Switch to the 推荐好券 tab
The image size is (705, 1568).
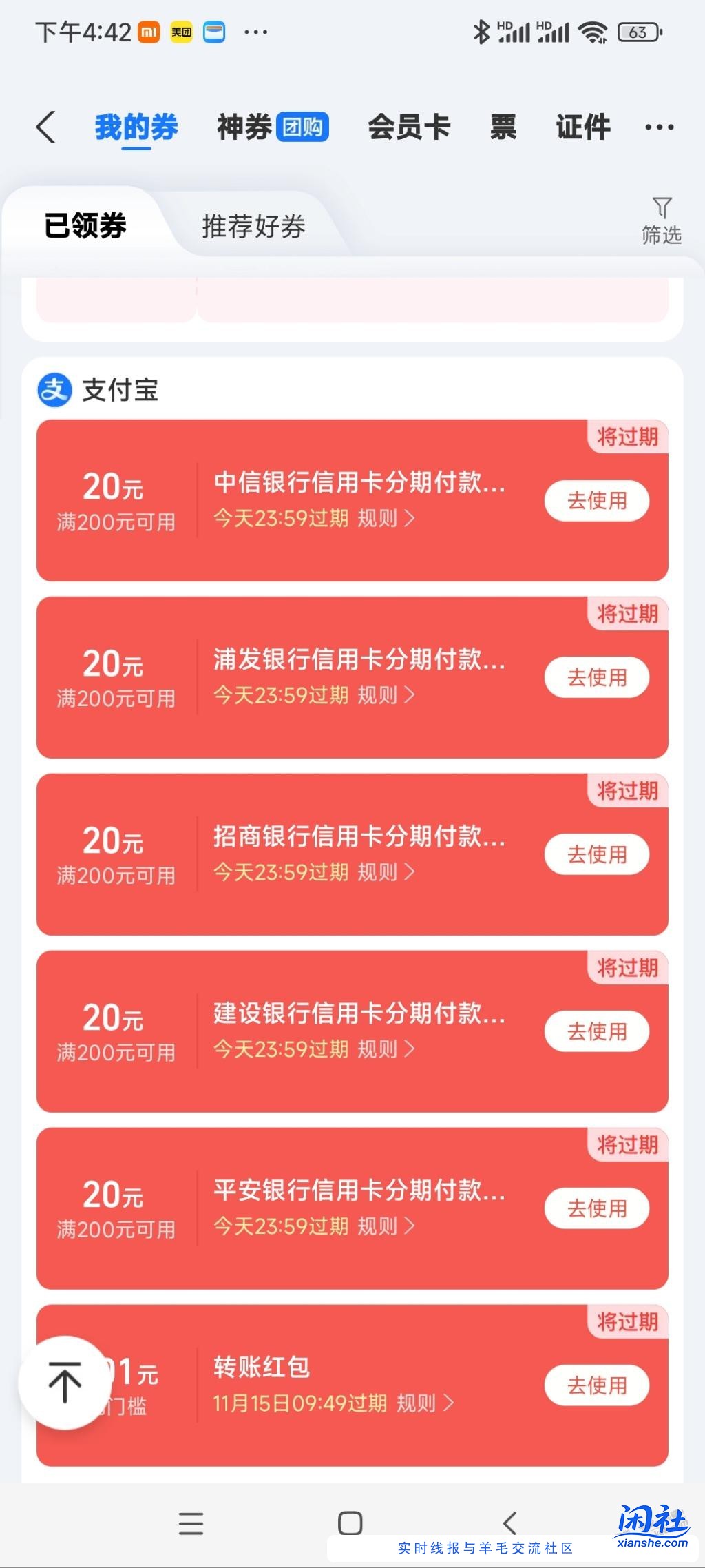tap(254, 227)
